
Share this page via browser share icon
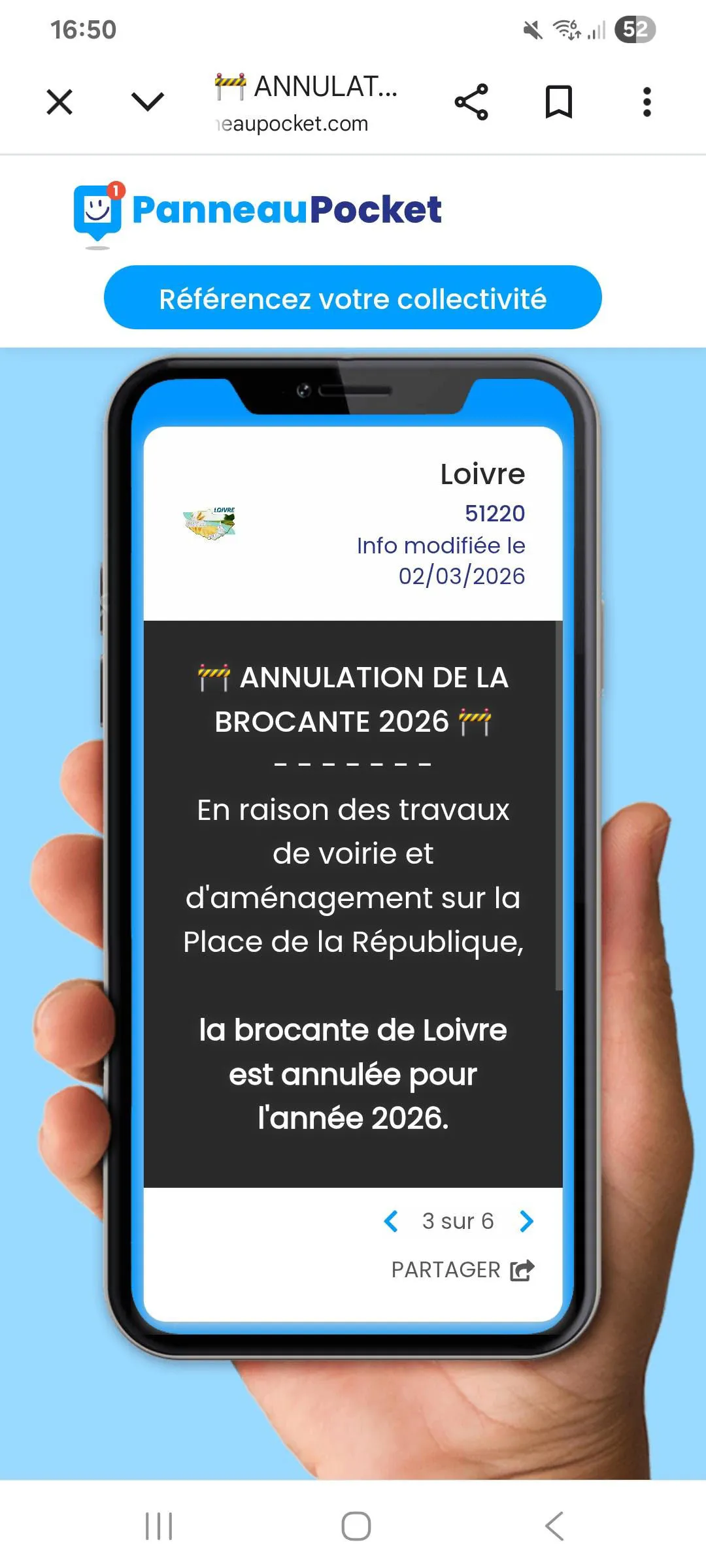pyautogui.click(x=471, y=102)
